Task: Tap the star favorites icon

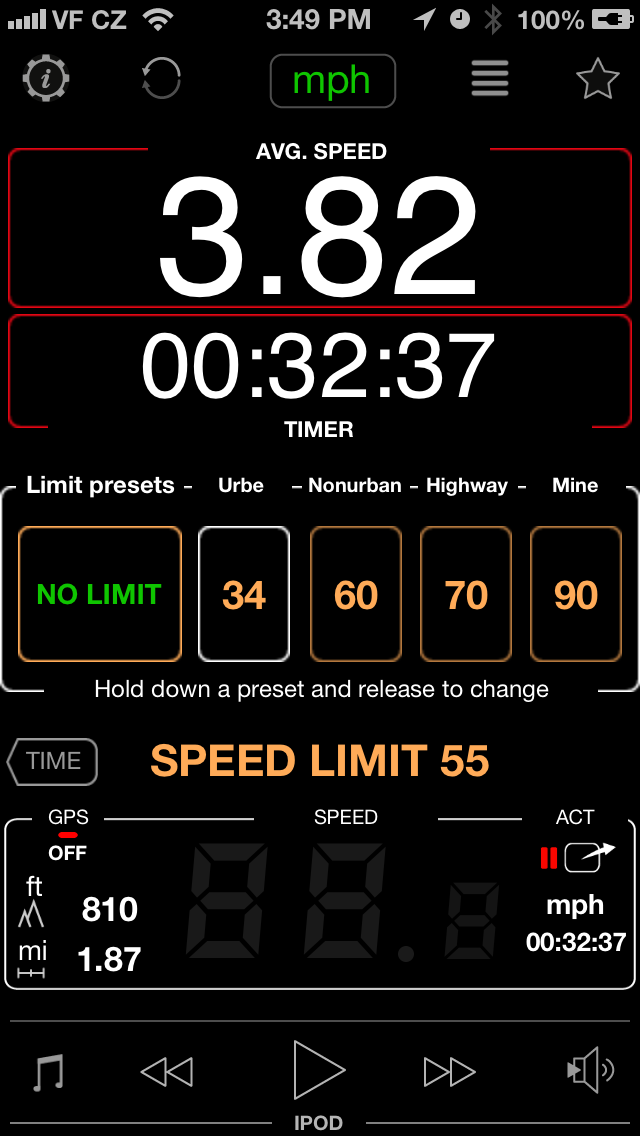Action: coord(597,79)
